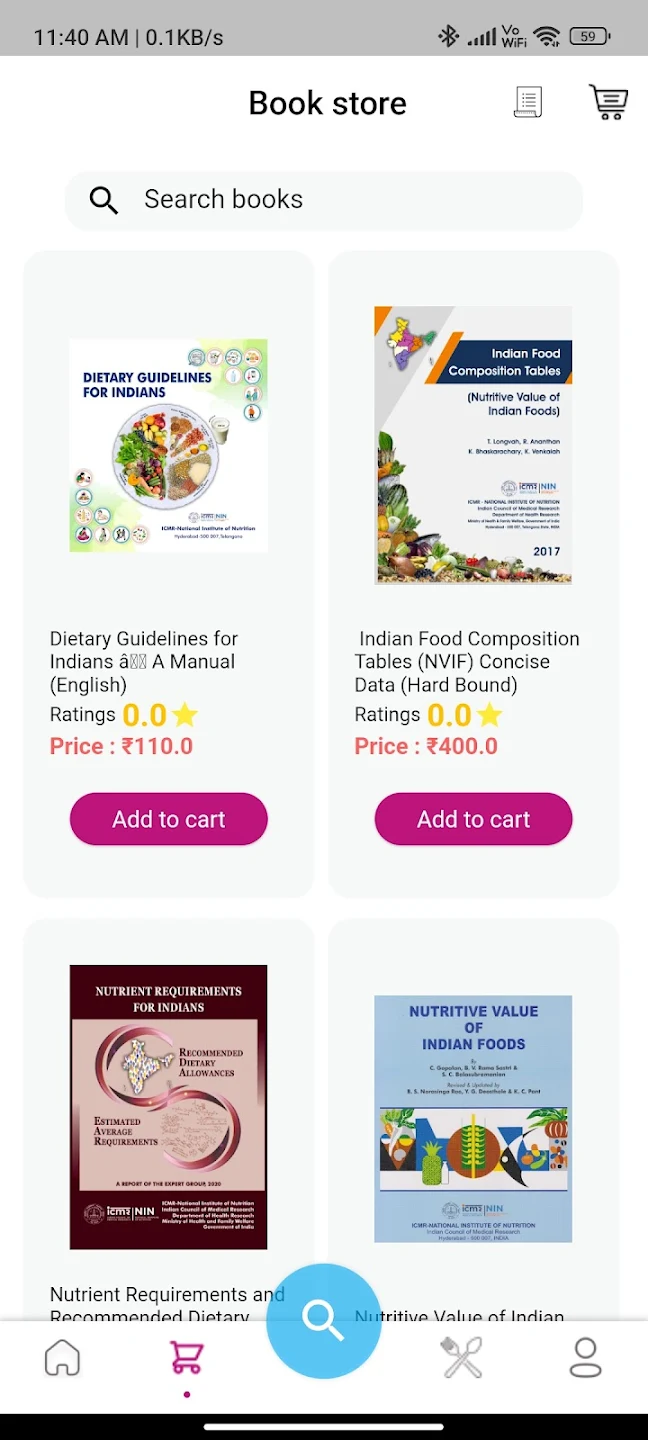Screen dimensions: 648x1440
Task: Add Dietary Guidelines for Indians to cart
Action: click(x=168, y=820)
